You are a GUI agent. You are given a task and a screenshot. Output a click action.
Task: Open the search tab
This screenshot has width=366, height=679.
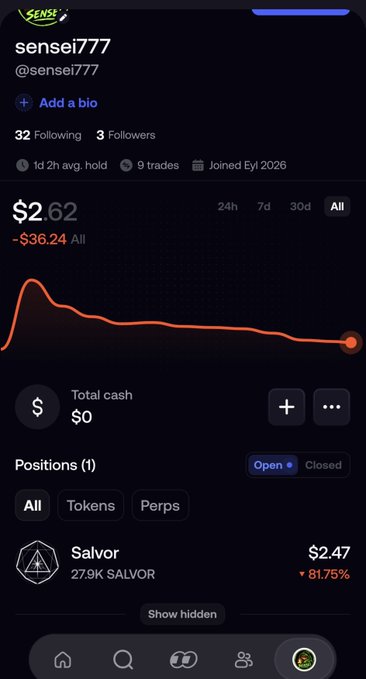[123, 660]
